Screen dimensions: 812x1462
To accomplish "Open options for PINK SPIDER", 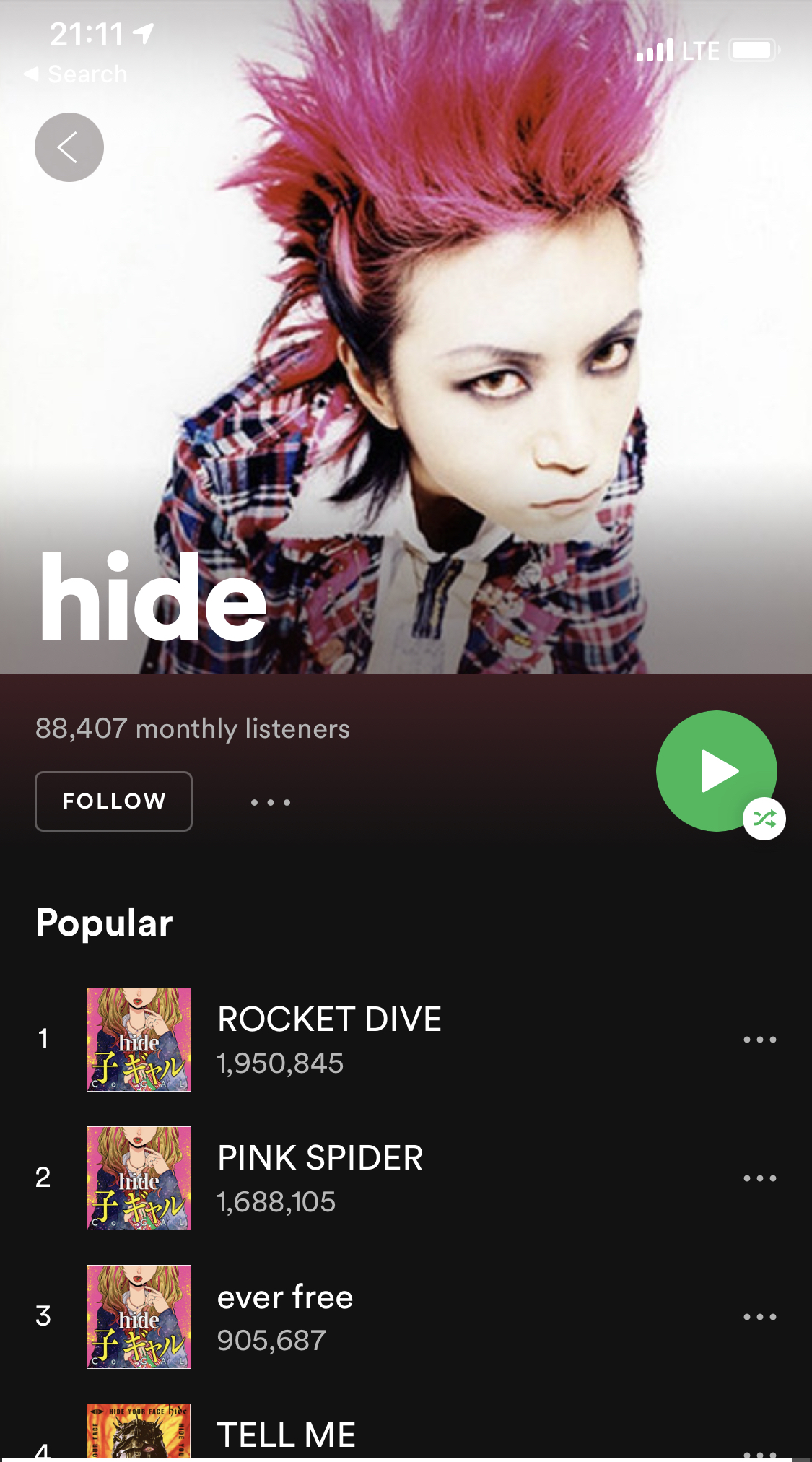I will [760, 1178].
